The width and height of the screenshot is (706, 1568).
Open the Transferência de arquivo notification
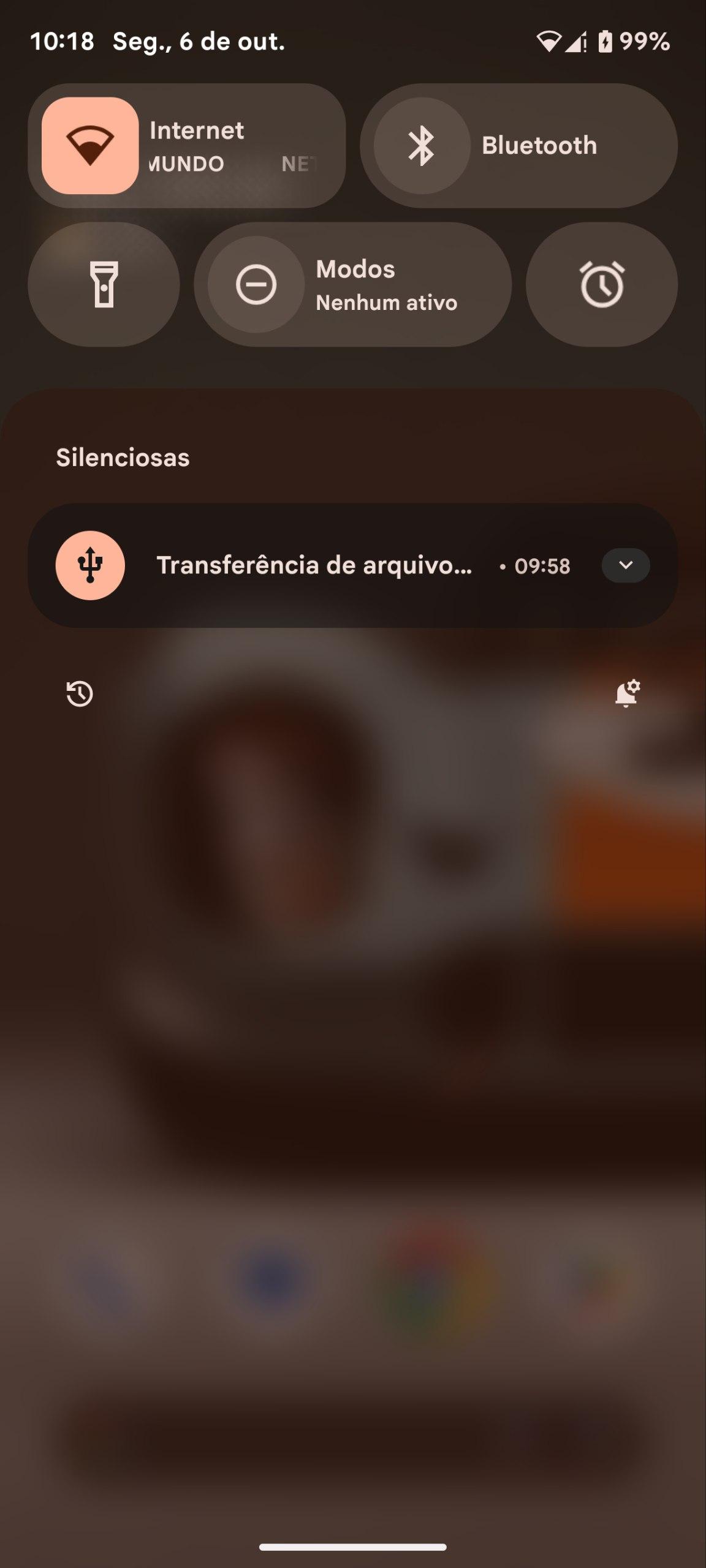314,565
